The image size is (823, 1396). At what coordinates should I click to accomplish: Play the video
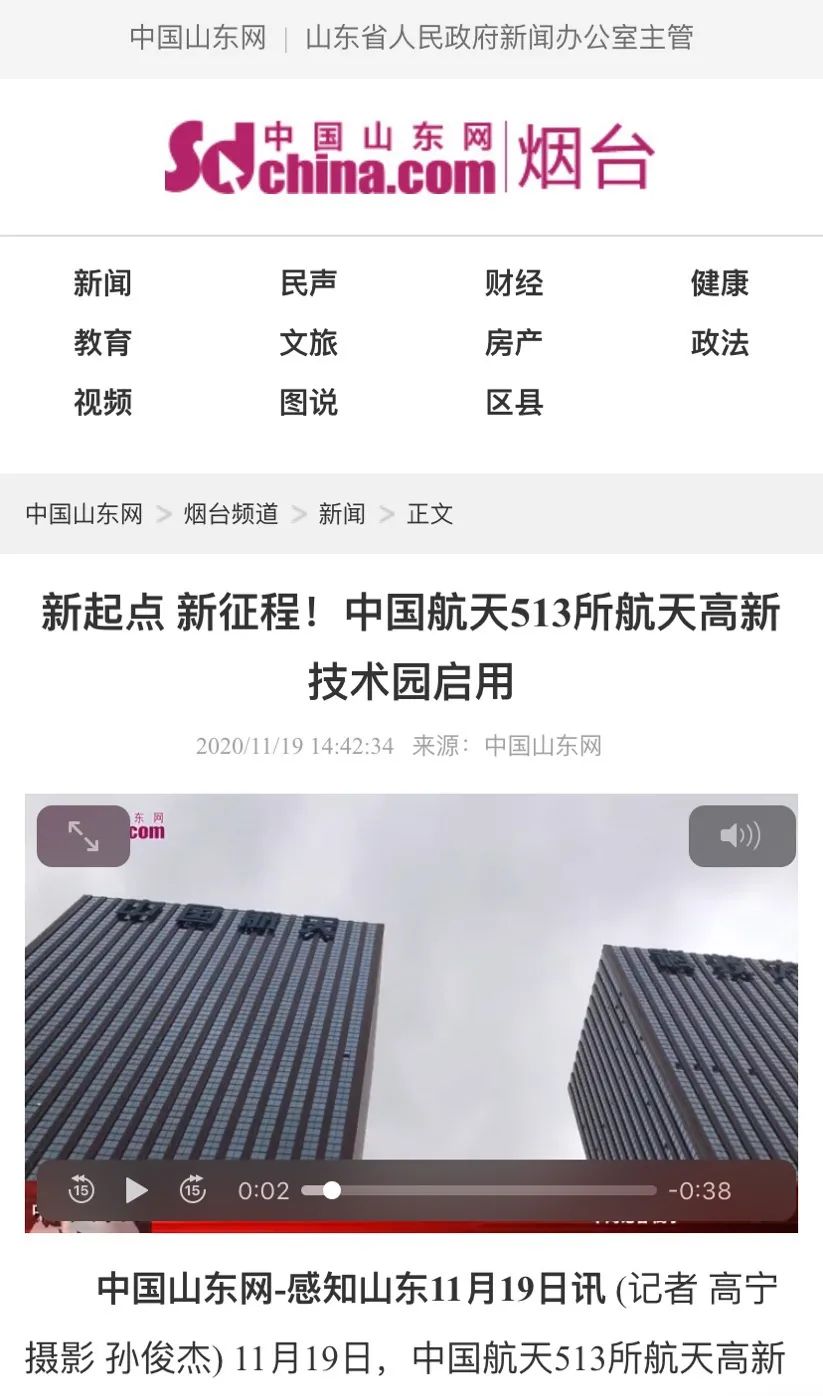click(x=137, y=1190)
